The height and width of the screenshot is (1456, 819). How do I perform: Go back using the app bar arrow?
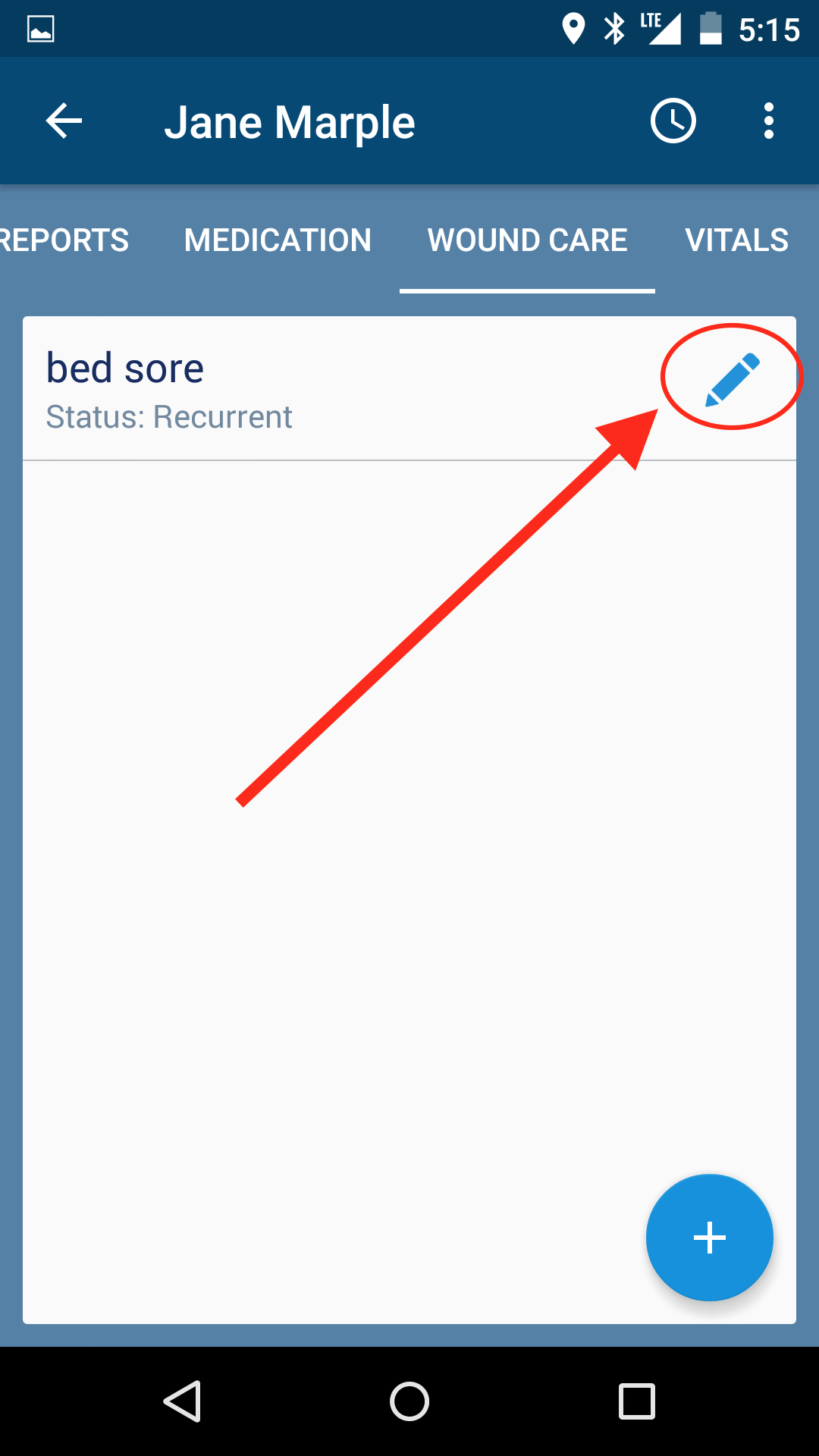click(64, 121)
